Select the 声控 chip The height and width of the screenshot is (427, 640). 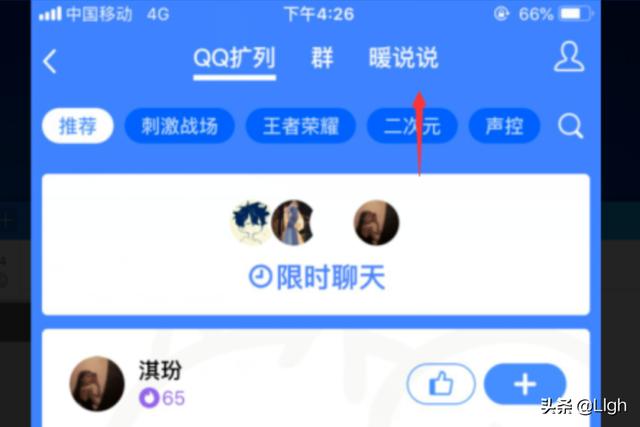coord(504,127)
